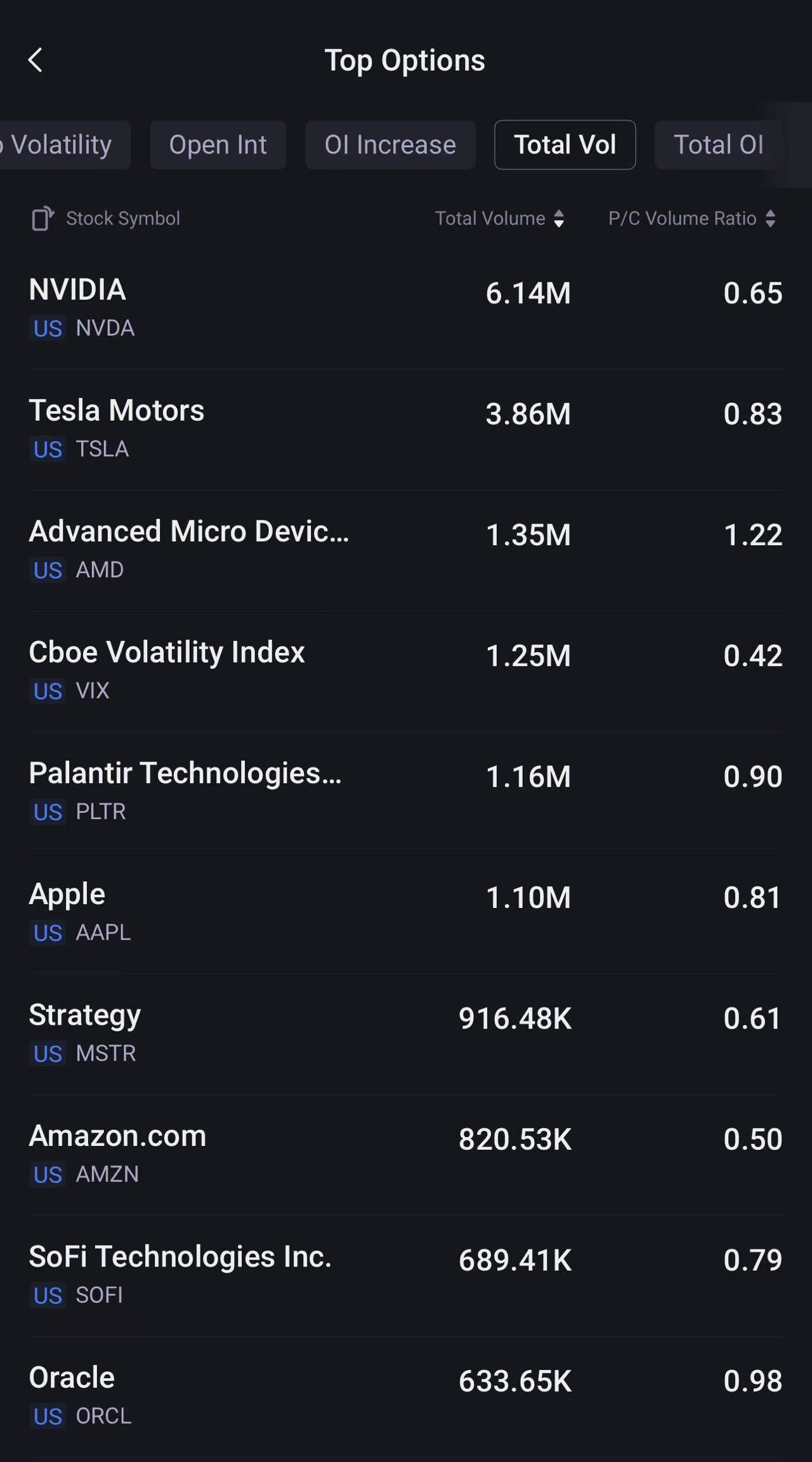This screenshot has width=812, height=1462.
Task: Select the OI Increase filter chip
Action: (x=390, y=145)
